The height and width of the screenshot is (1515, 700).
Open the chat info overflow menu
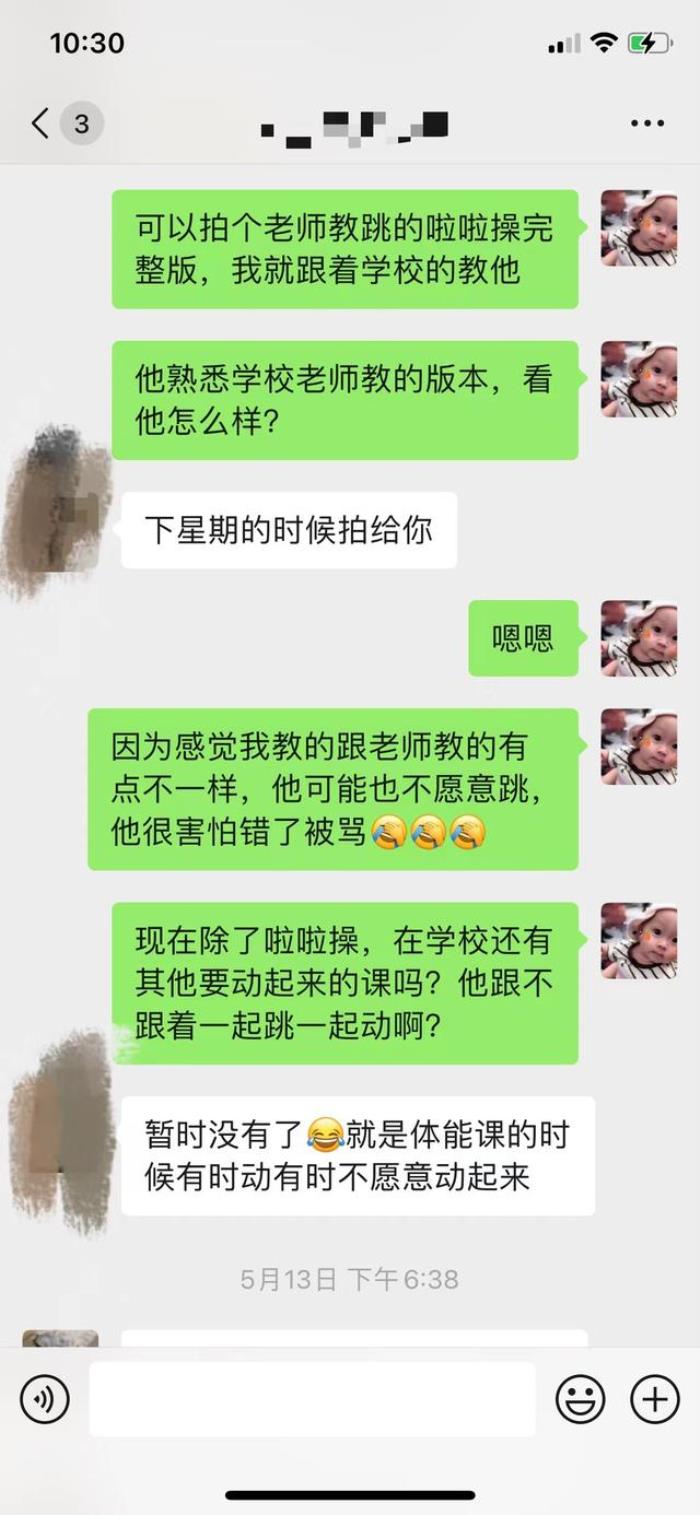[x=647, y=124]
